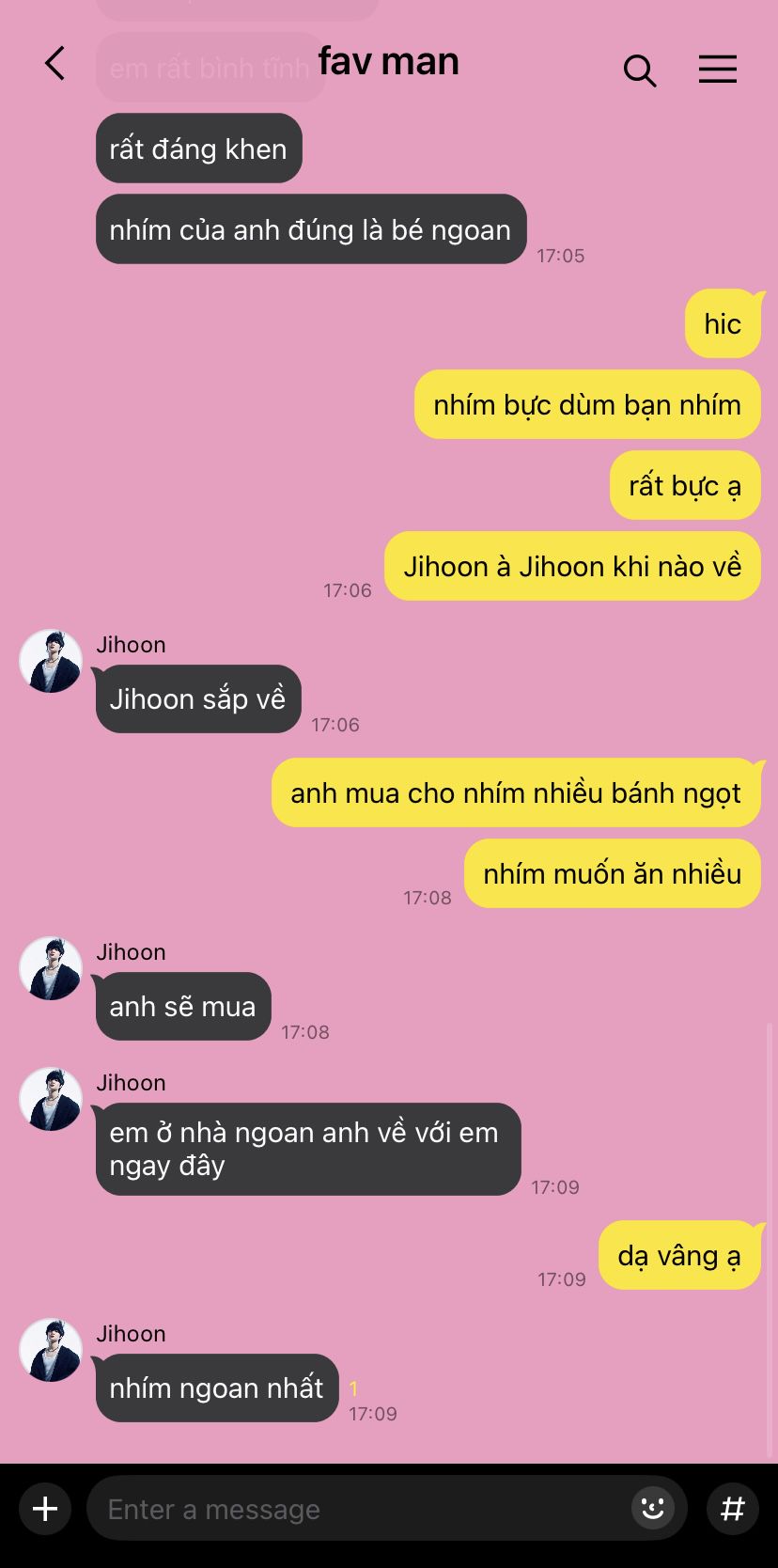
Task: Open the plus attachment button
Action: [45, 1509]
